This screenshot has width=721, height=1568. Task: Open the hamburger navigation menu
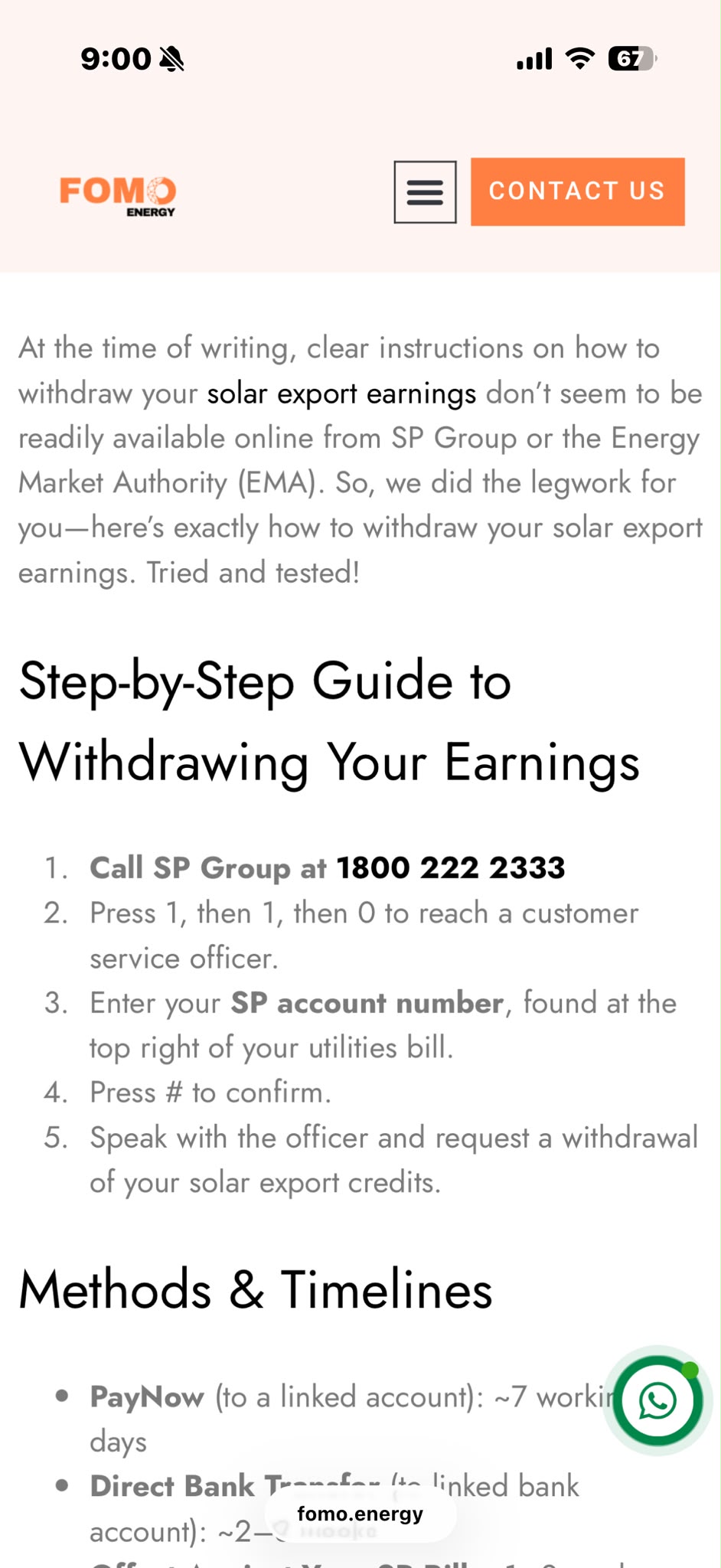(x=425, y=192)
